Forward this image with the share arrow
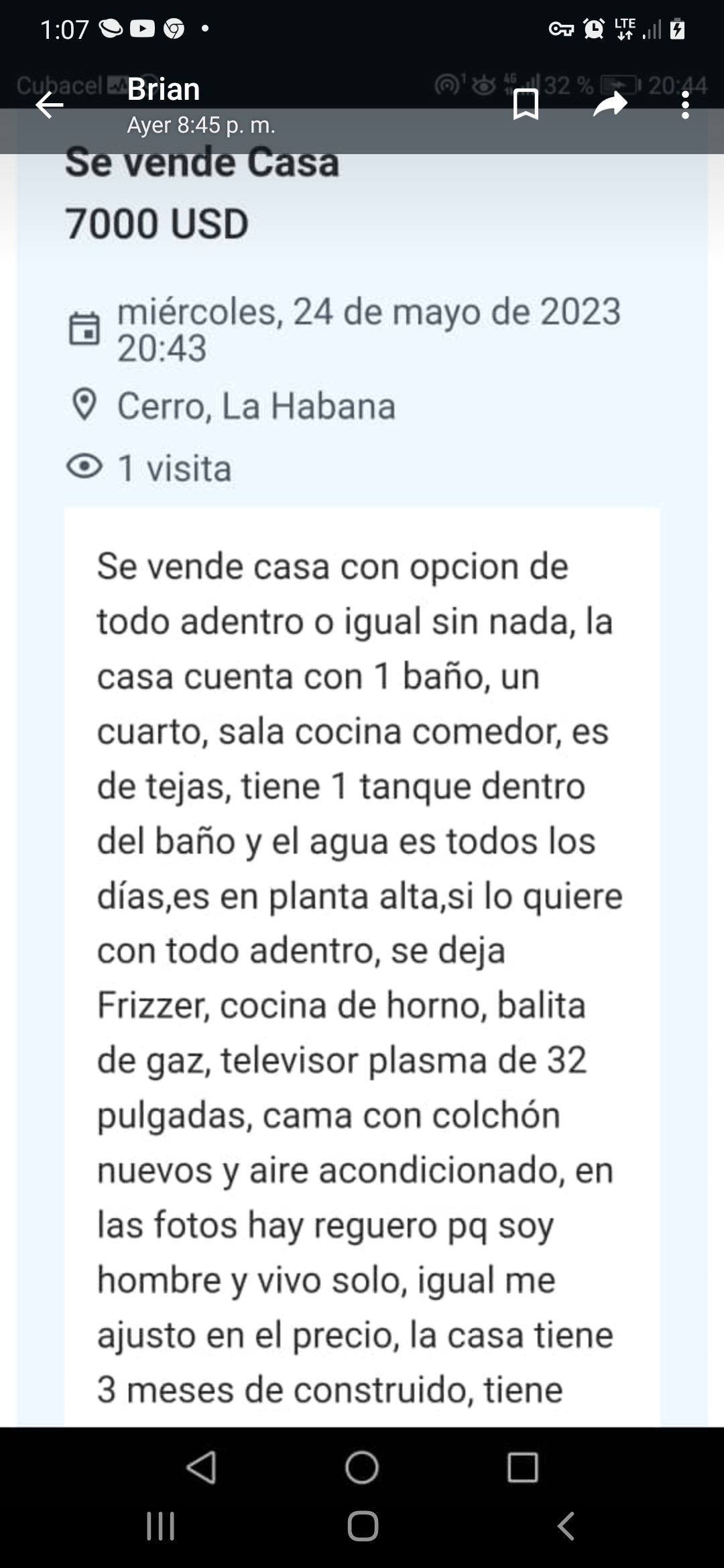Image resolution: width=724 pixels, height=1568 pixels. pyautogui.click(x=610, y=105)
